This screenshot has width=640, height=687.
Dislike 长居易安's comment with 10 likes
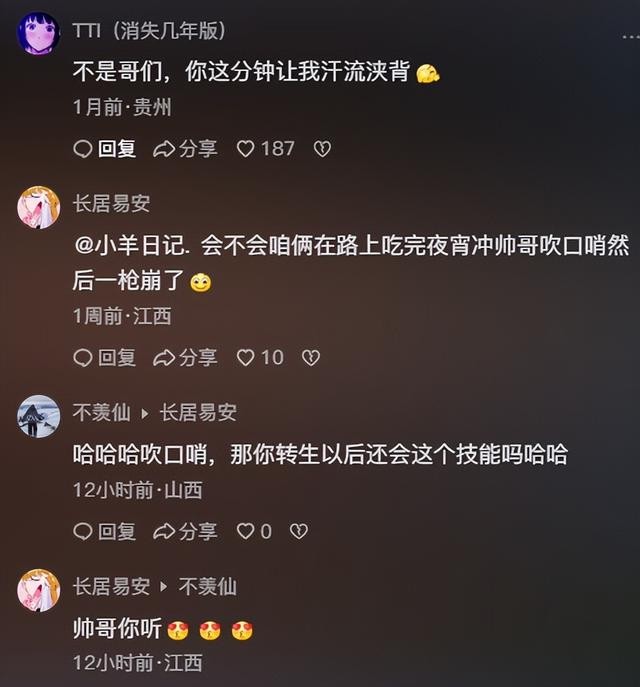click(310, 357)
